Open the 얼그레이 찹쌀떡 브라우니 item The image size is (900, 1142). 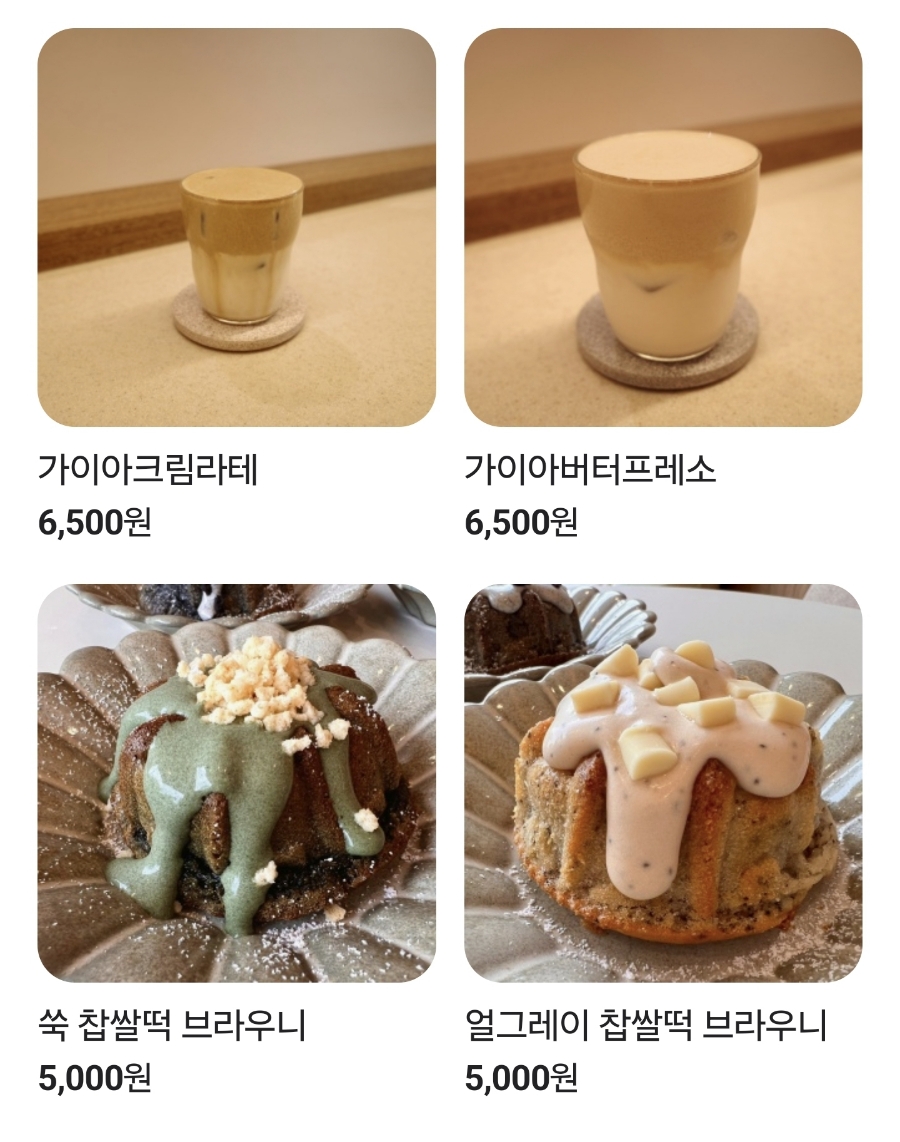(662, 783)
